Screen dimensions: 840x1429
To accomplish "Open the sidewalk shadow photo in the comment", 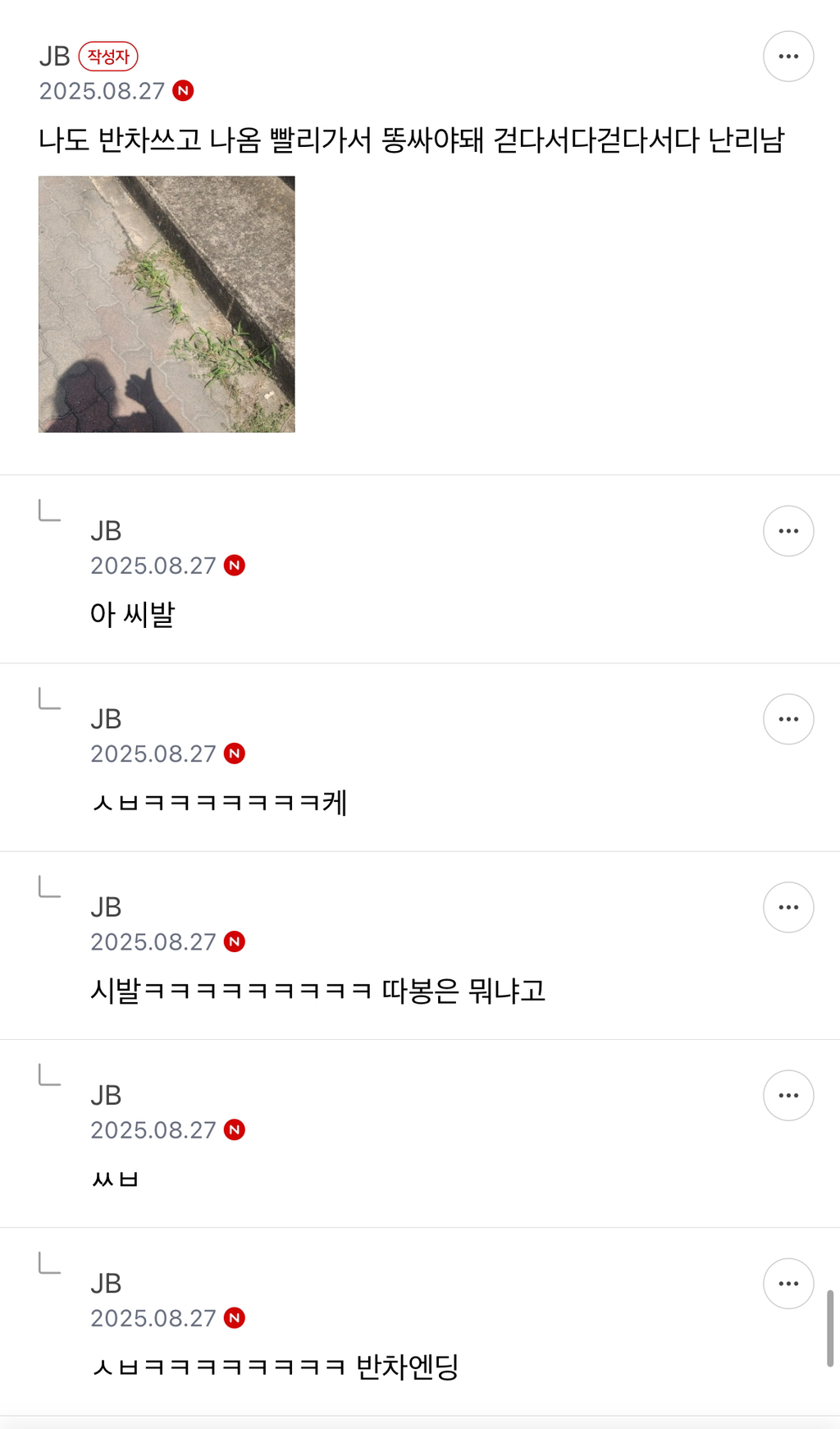I will tap(167, 304).
